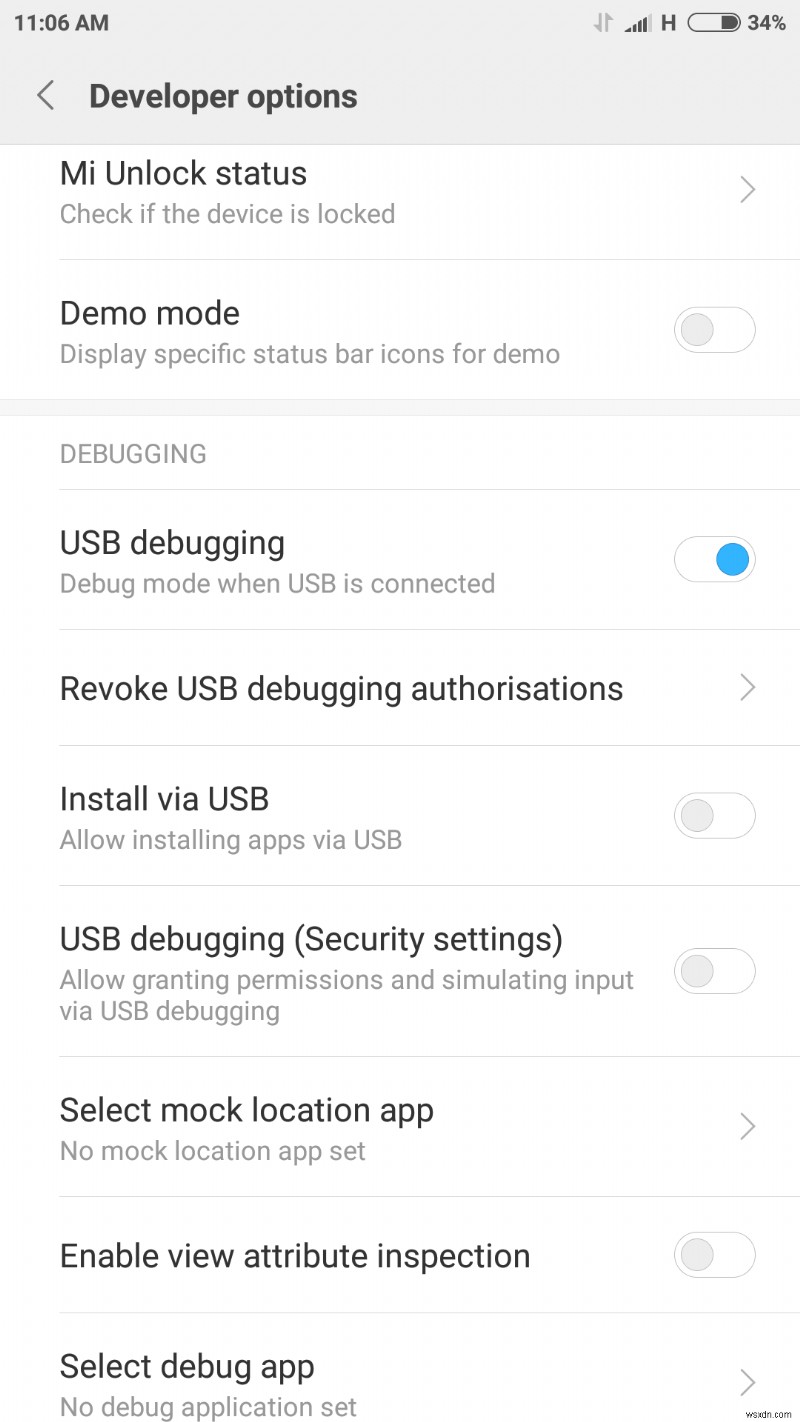
Task: Enable Install via USB
Action: 714,815
